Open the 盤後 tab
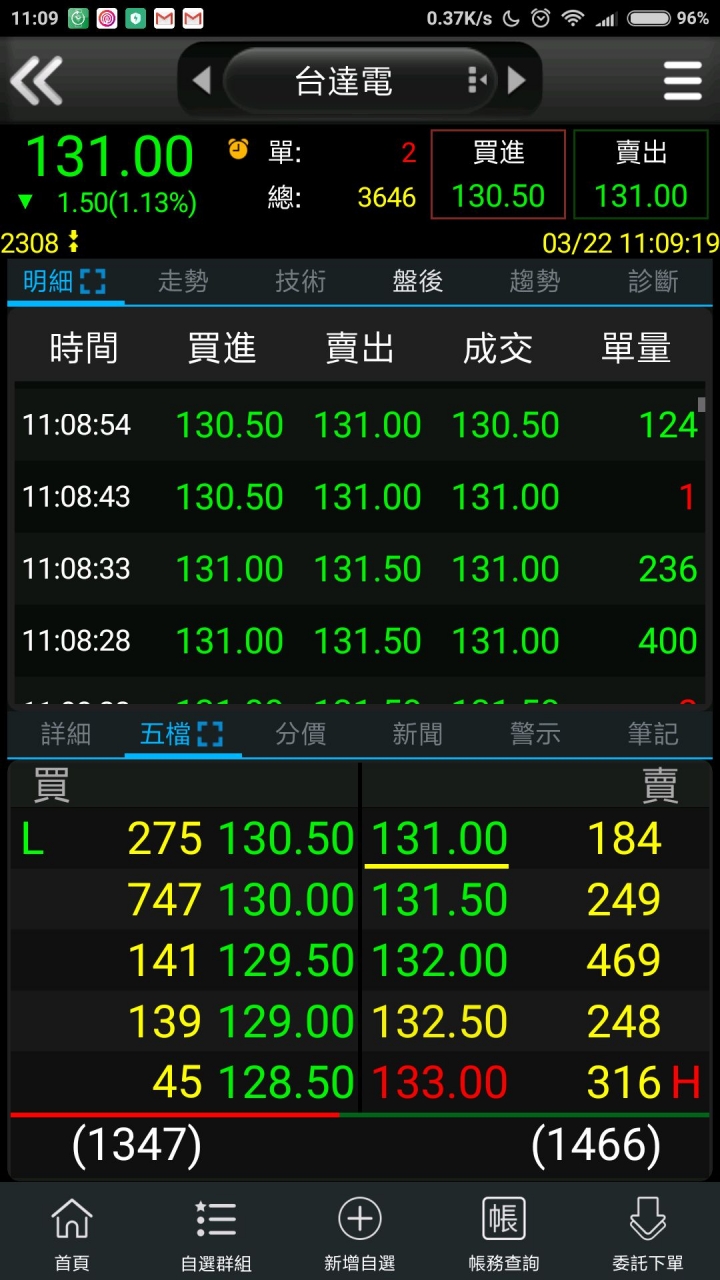This screenshot has width=720, height=1280. tap(417, 282)
